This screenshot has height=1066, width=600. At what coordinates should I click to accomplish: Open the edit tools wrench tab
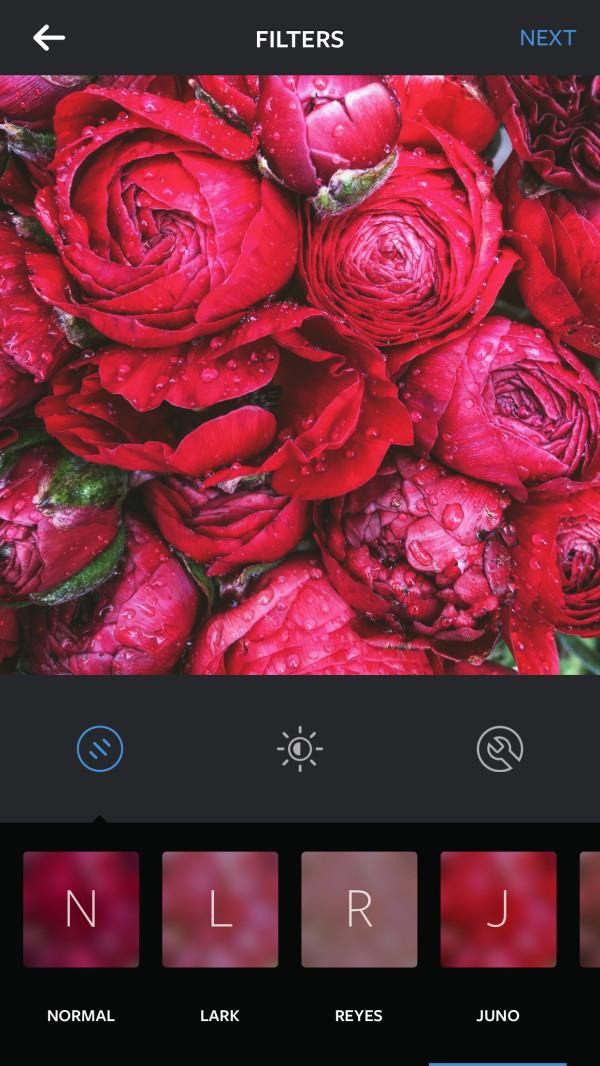[x=500, y=748]
